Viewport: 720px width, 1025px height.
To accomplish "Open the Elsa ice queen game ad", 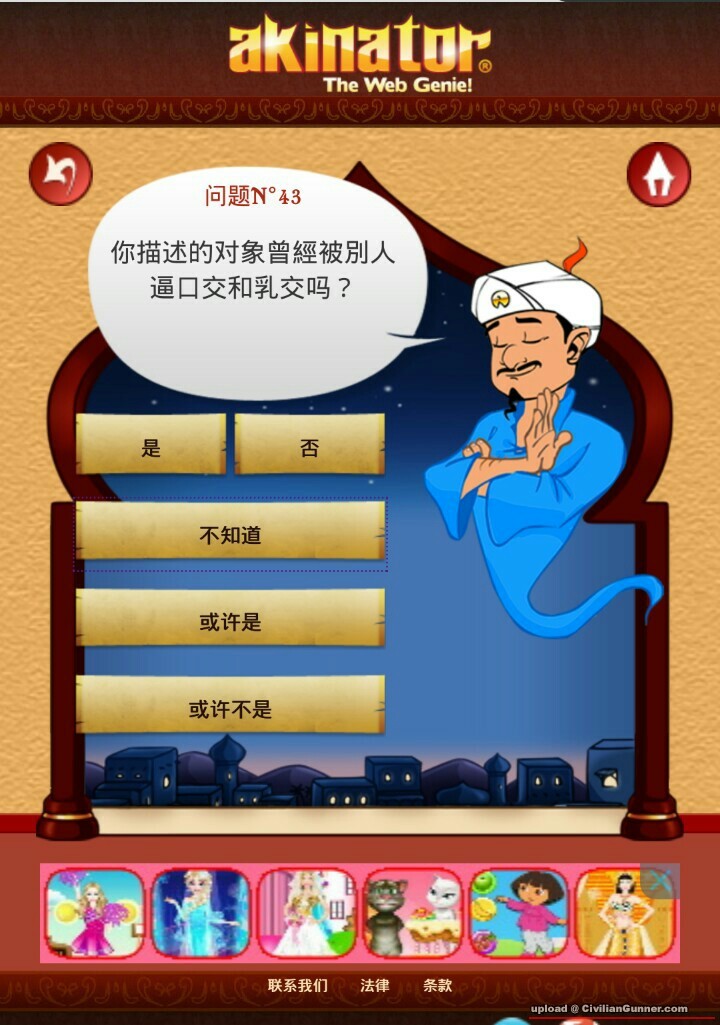I will point(200,912).
